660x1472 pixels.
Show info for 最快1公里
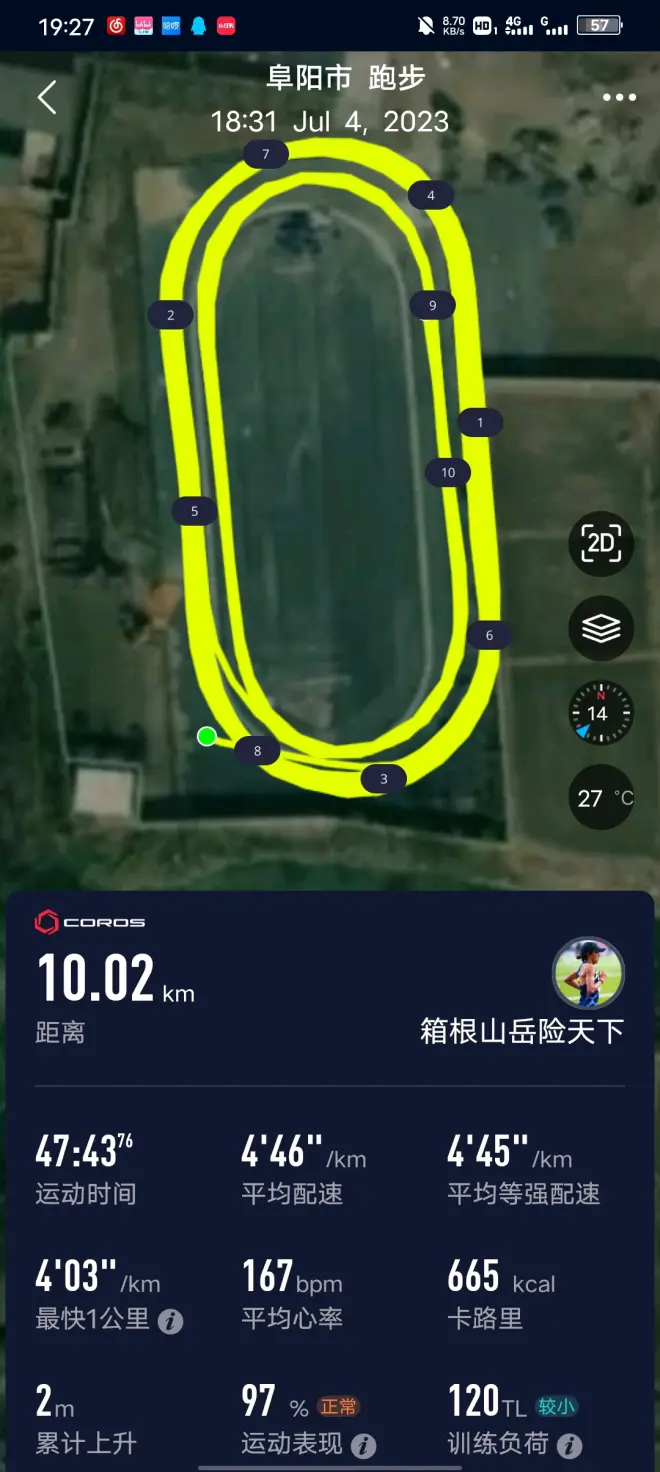pos(171,1321)
